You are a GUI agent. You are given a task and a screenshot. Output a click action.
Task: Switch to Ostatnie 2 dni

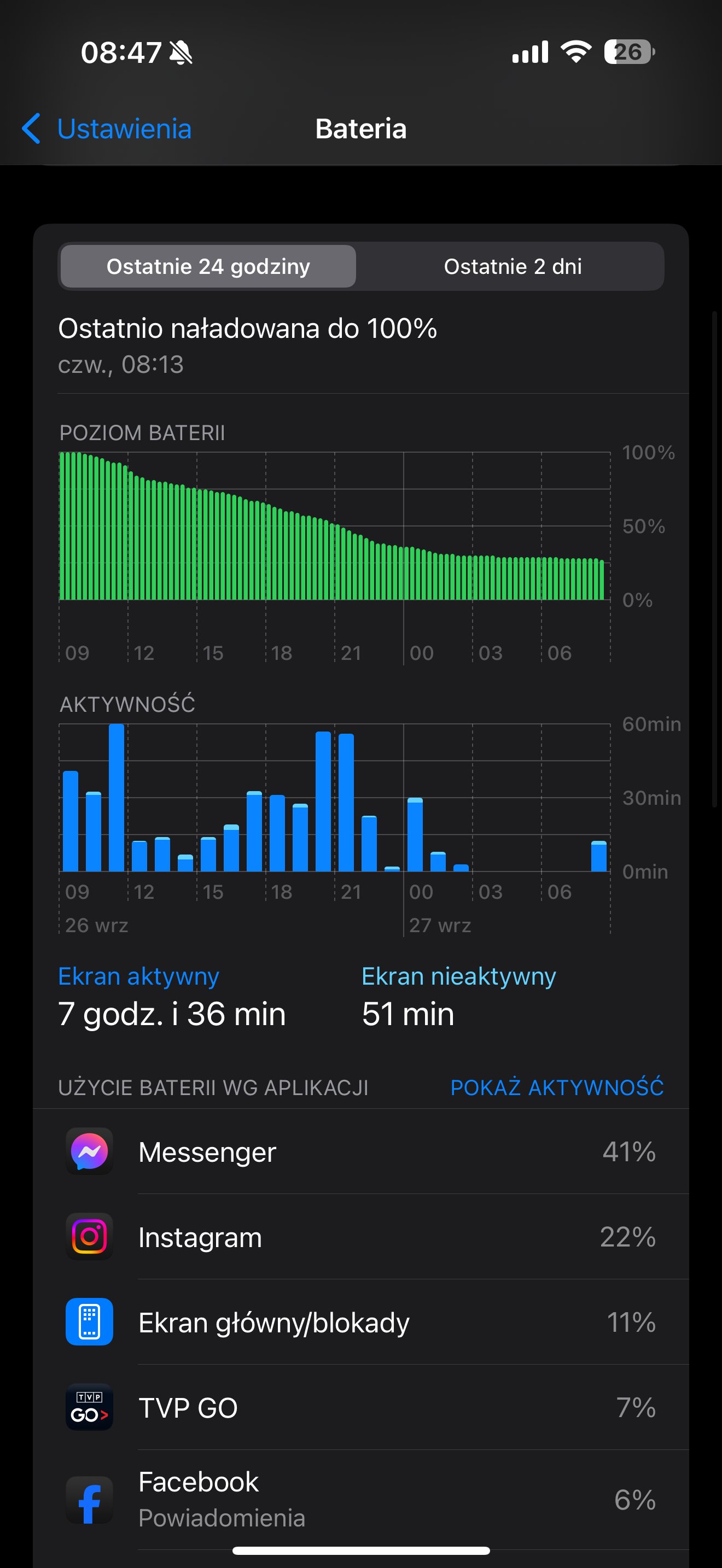(513, 266)
